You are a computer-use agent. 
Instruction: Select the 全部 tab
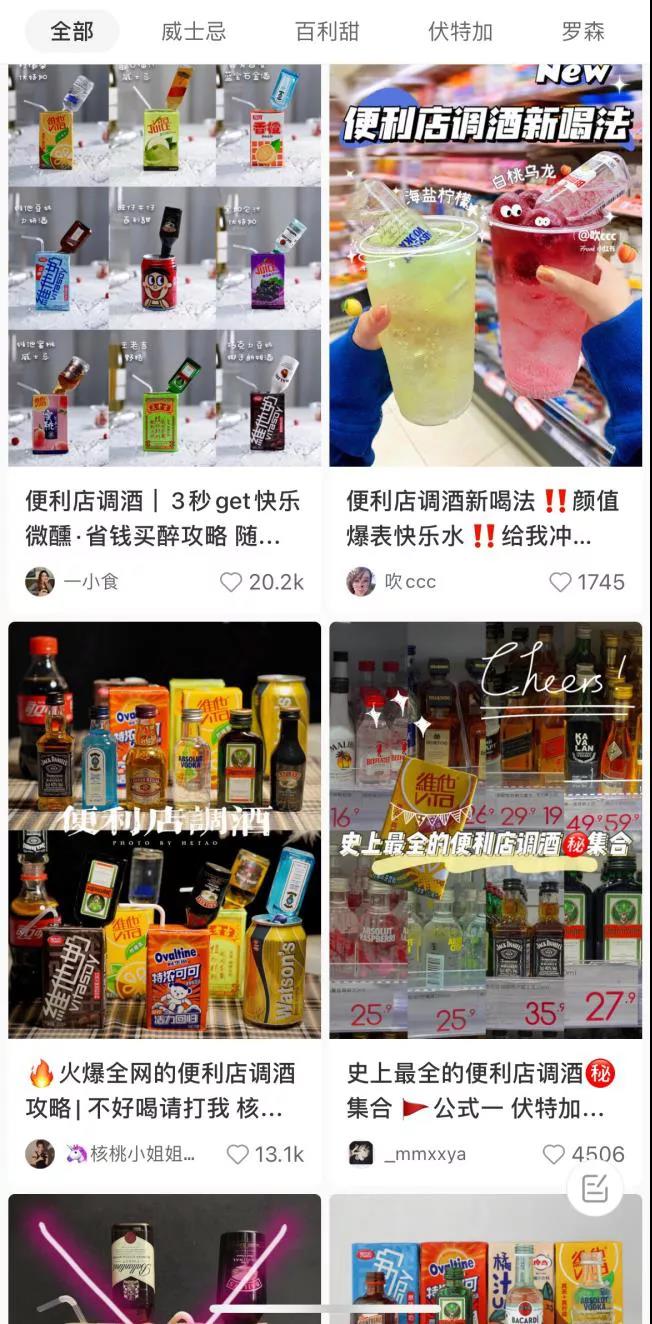click(x=72, y=32)
